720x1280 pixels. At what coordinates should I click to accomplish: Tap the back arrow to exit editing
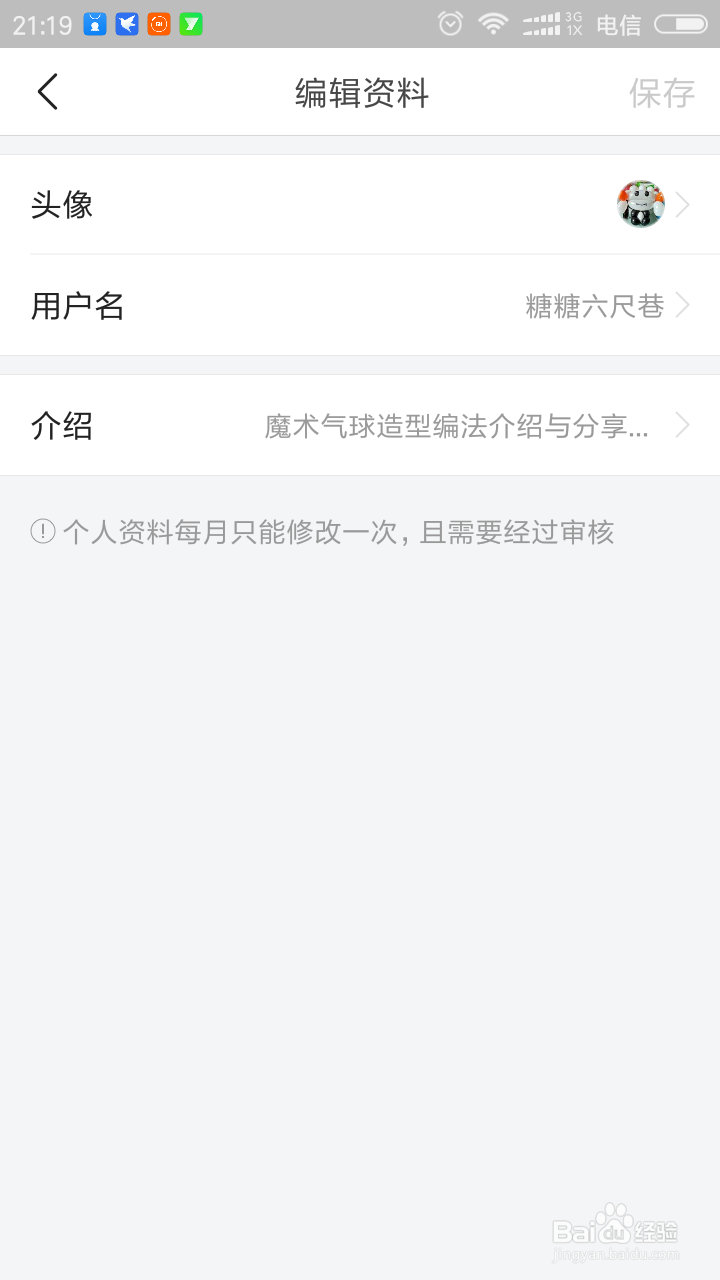point(47,91)
